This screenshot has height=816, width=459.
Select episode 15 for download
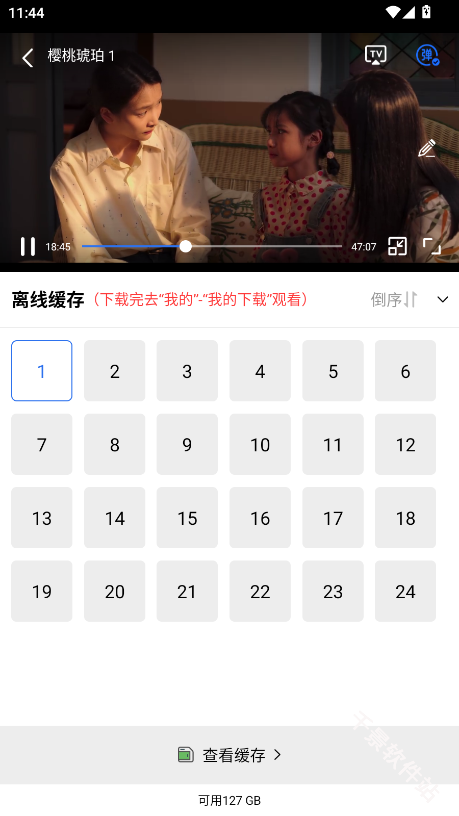[x=187, y=518]
